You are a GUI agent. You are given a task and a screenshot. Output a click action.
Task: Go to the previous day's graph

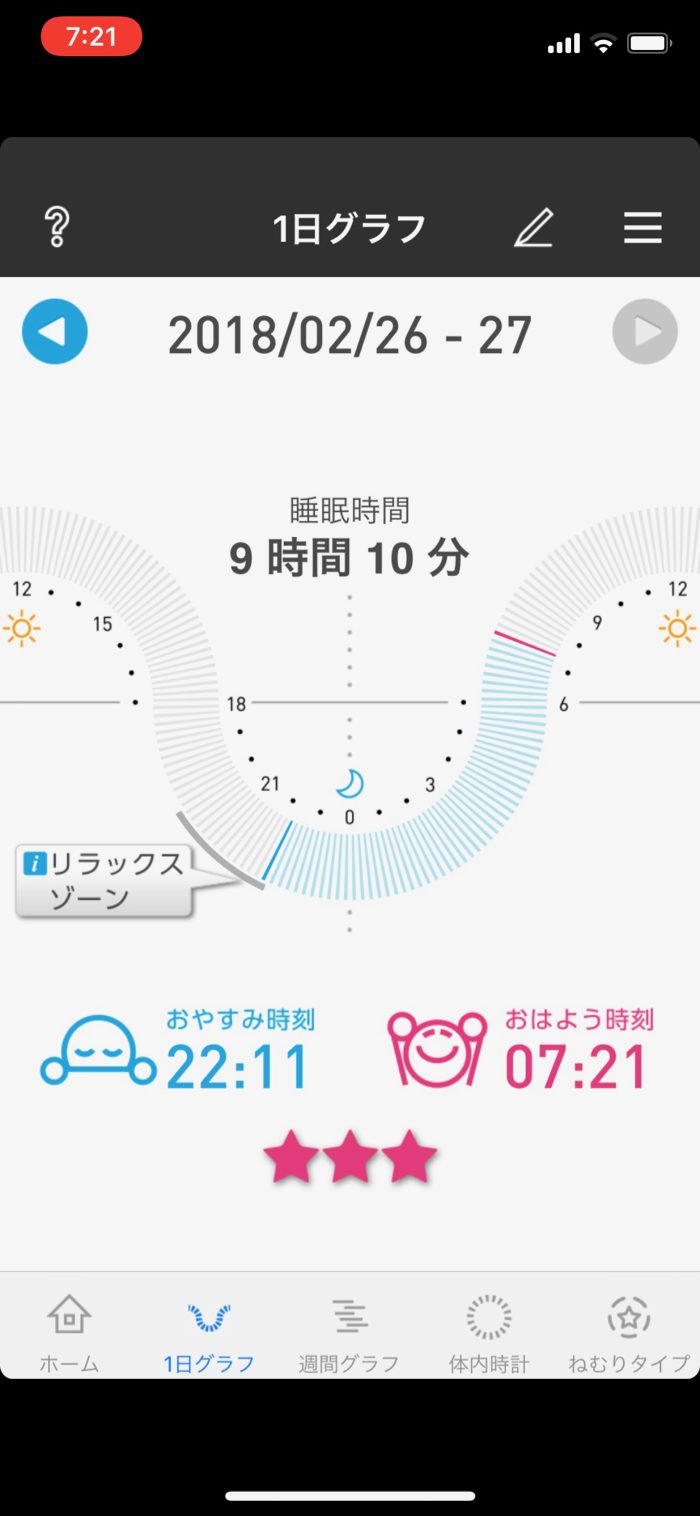[55, 332]
